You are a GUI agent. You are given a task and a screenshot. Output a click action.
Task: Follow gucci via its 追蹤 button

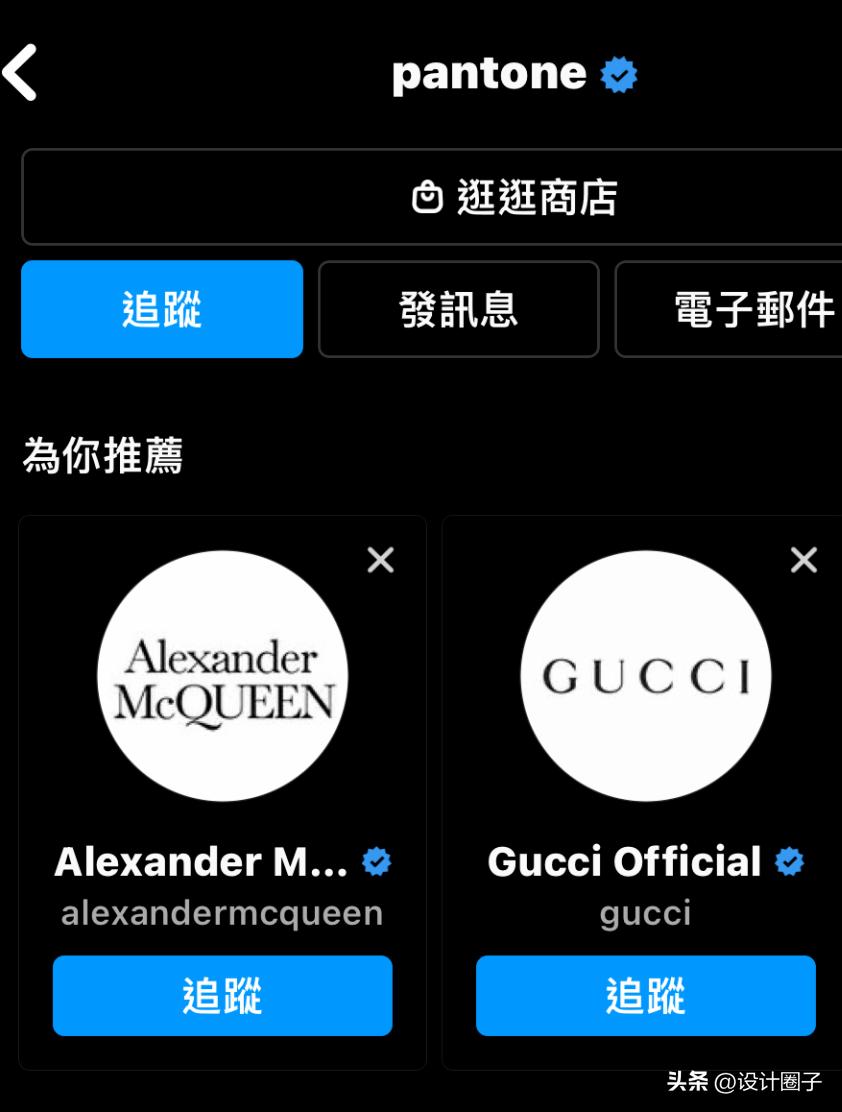tap(646, 995)
